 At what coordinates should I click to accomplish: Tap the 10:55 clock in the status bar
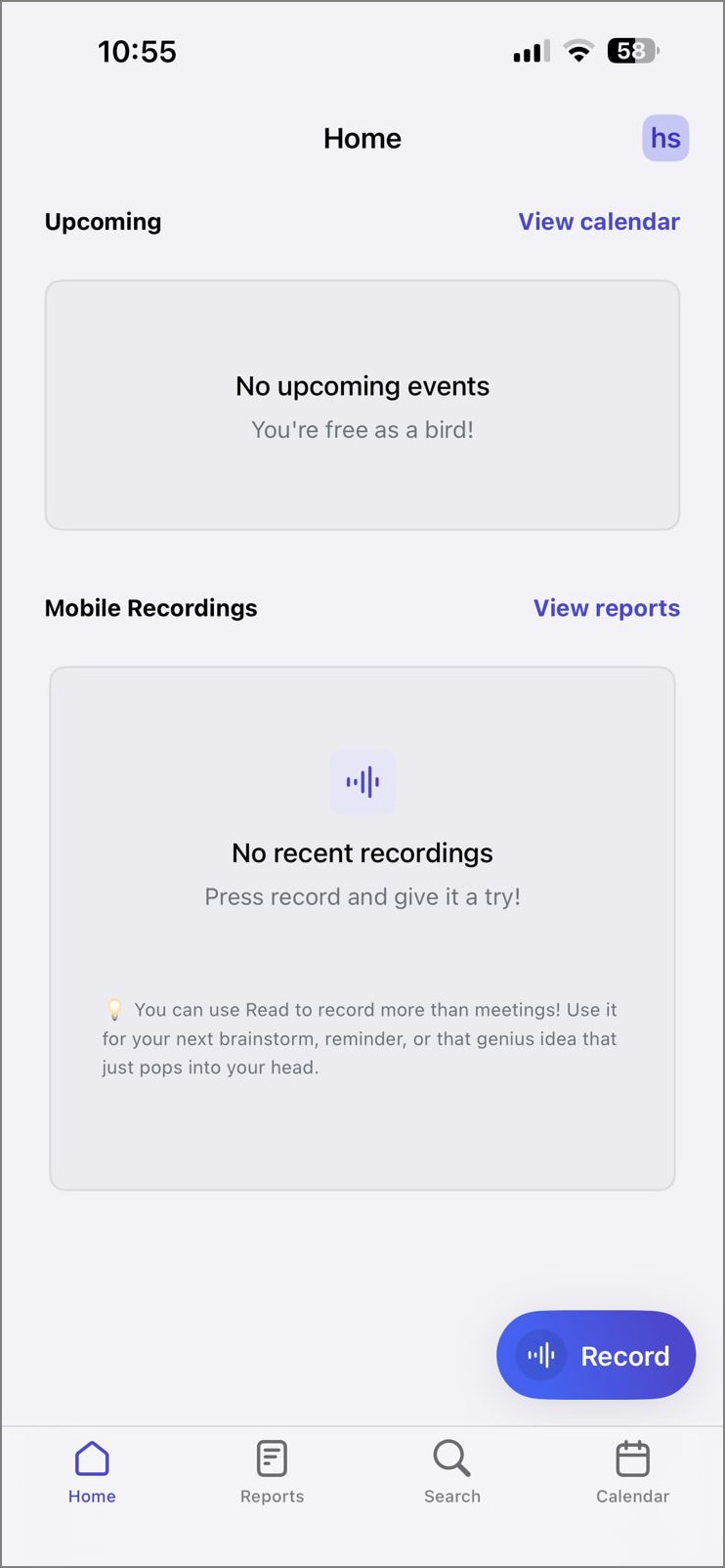[x=137, y=51]
